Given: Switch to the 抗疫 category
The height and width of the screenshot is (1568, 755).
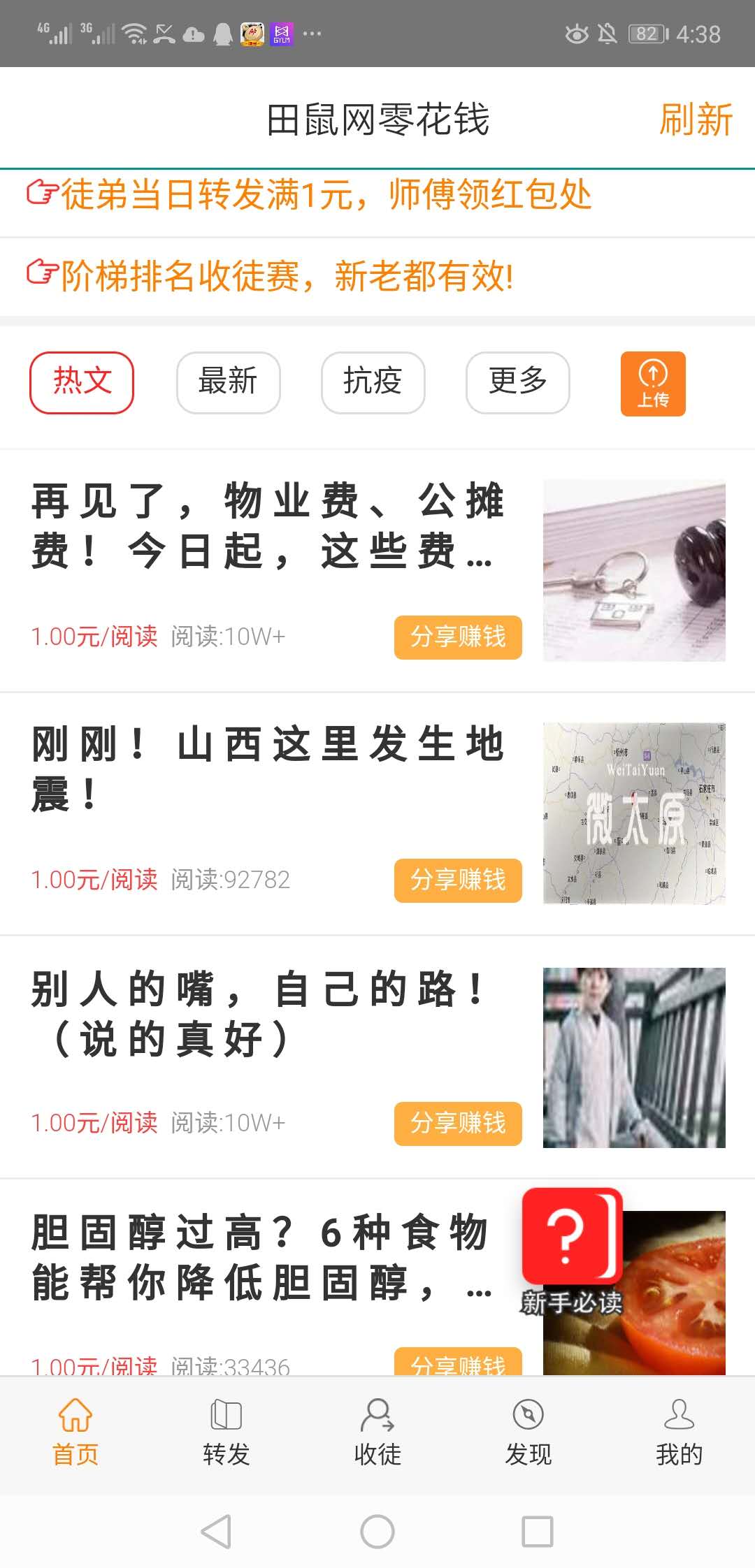Looking at the screenshot, I should (373, 382).
